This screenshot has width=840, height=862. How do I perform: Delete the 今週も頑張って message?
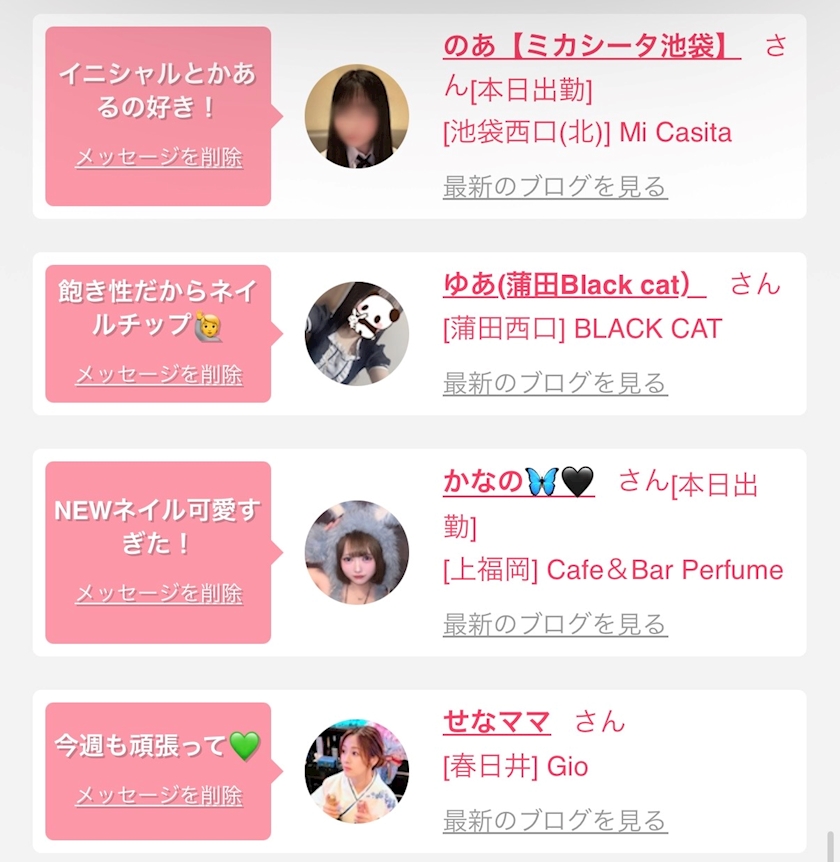(158, 795)
